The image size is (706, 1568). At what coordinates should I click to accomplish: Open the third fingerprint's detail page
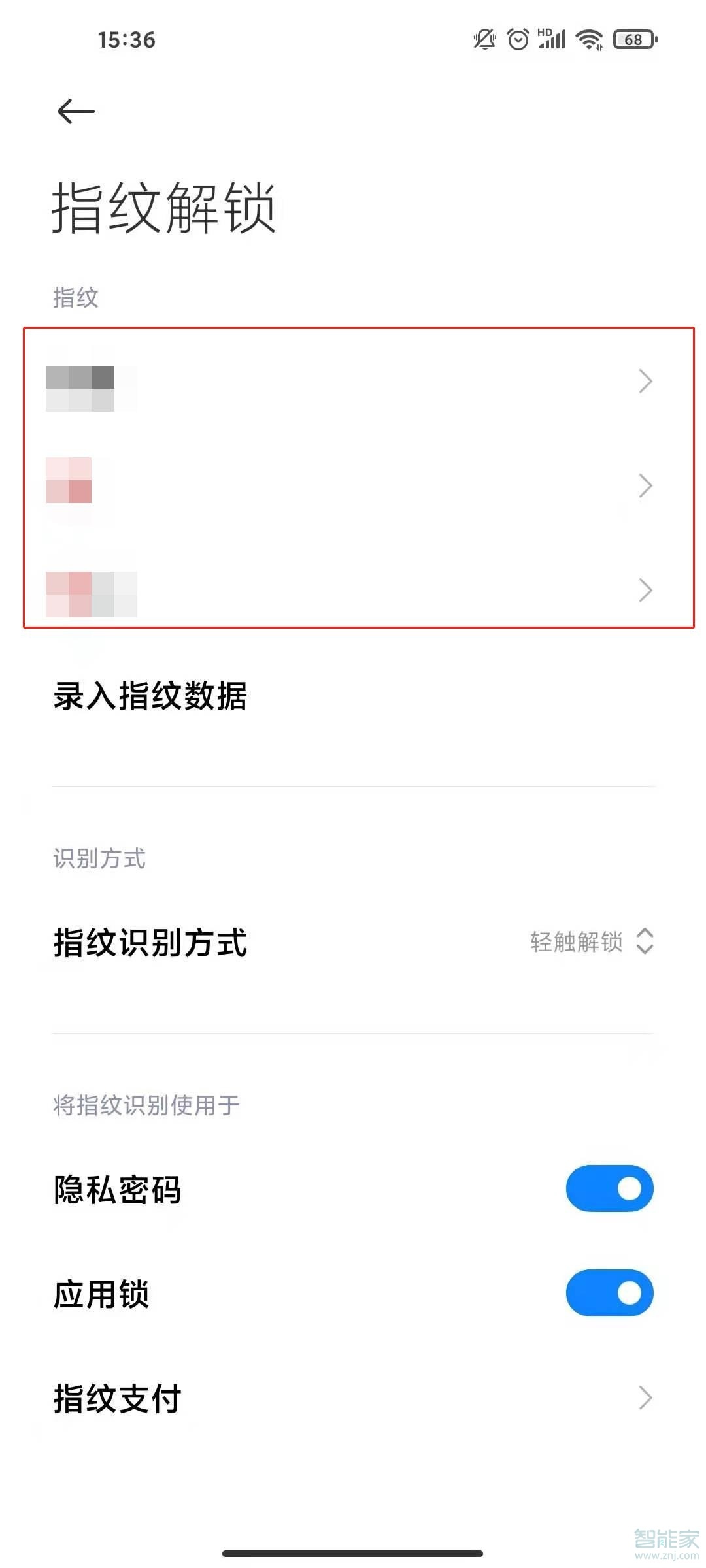(645, 590)
